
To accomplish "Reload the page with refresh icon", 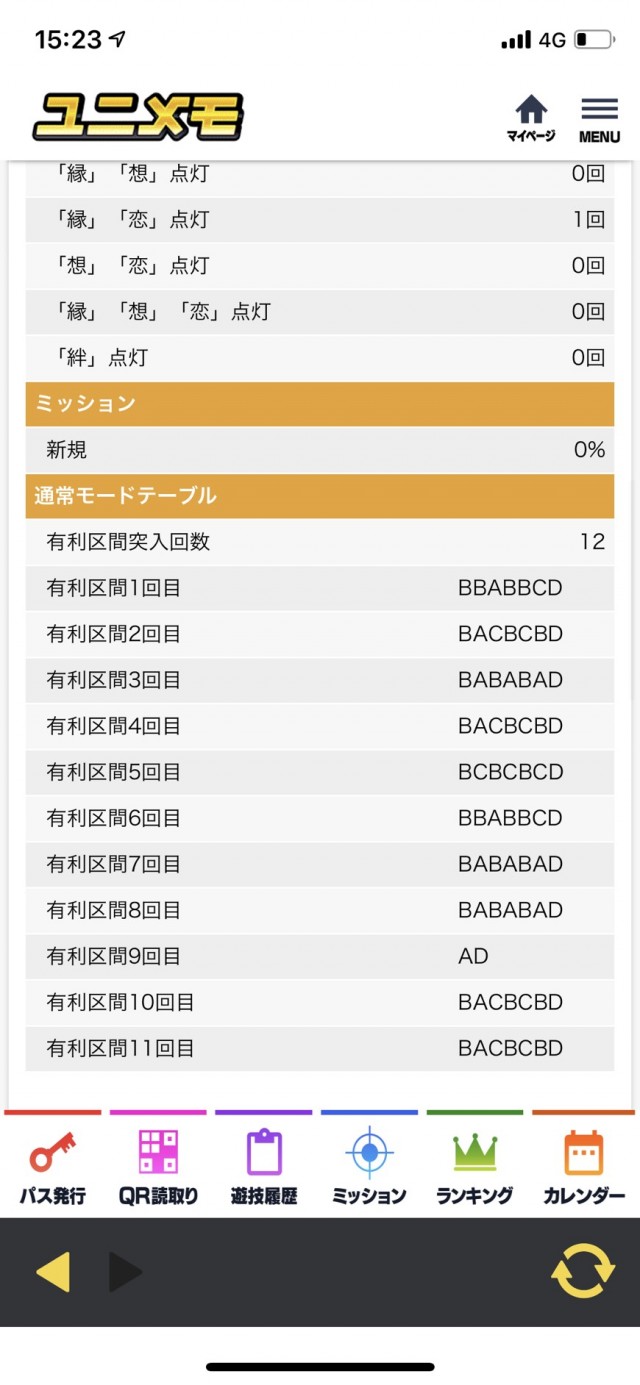I will coord(582,1272).
